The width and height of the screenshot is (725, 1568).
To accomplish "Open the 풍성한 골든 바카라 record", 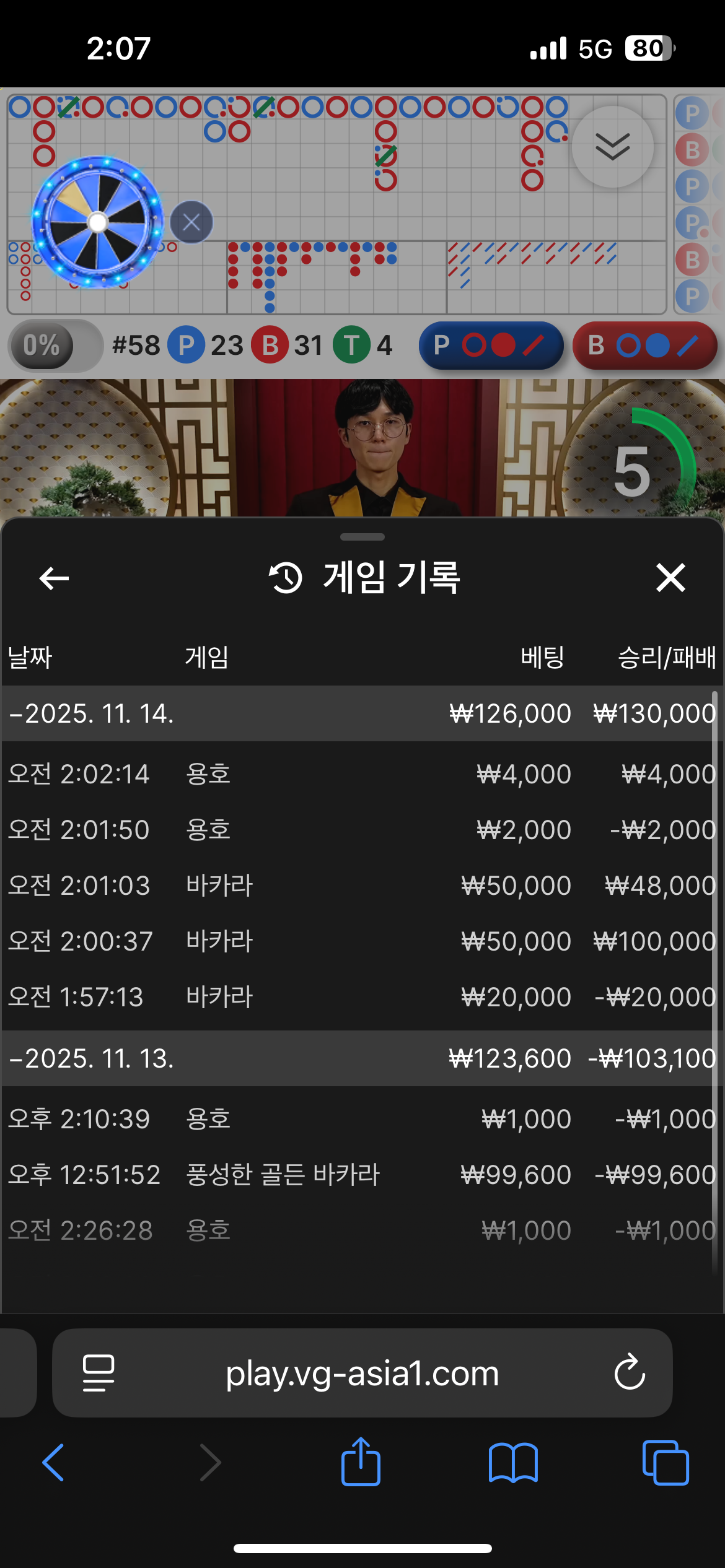I will point(362,1175).
